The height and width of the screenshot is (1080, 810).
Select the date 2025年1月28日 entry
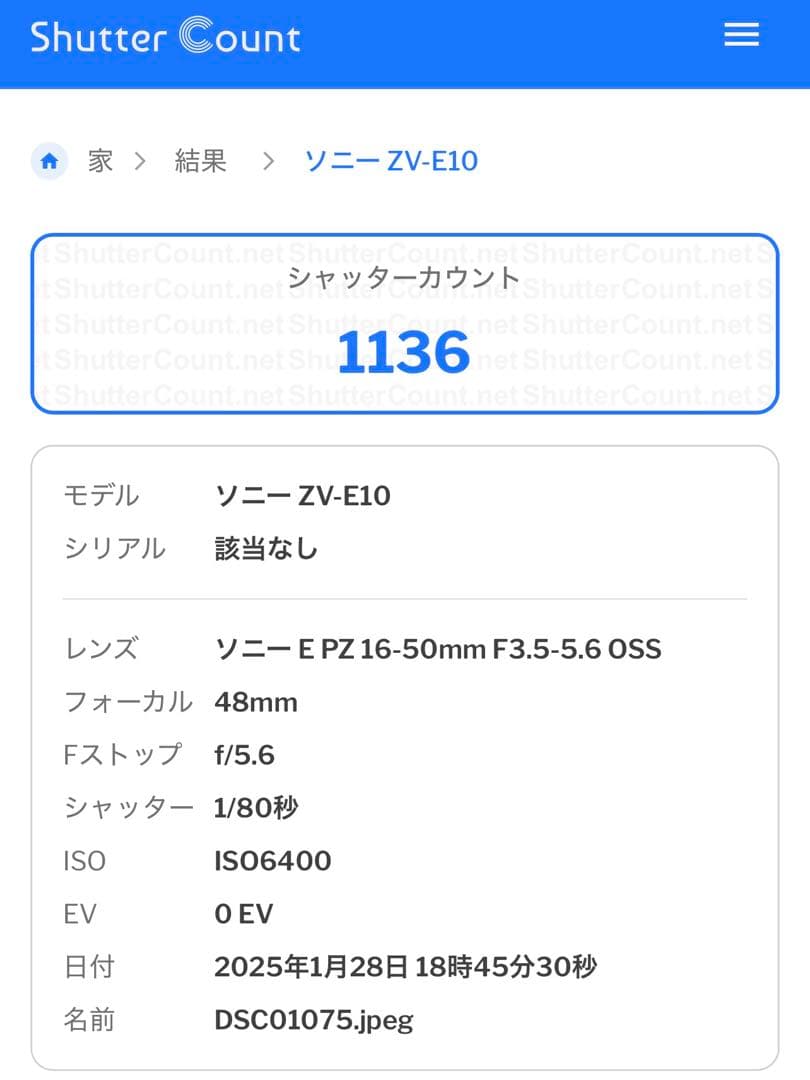pyautogui.click(x=405, y=968)
